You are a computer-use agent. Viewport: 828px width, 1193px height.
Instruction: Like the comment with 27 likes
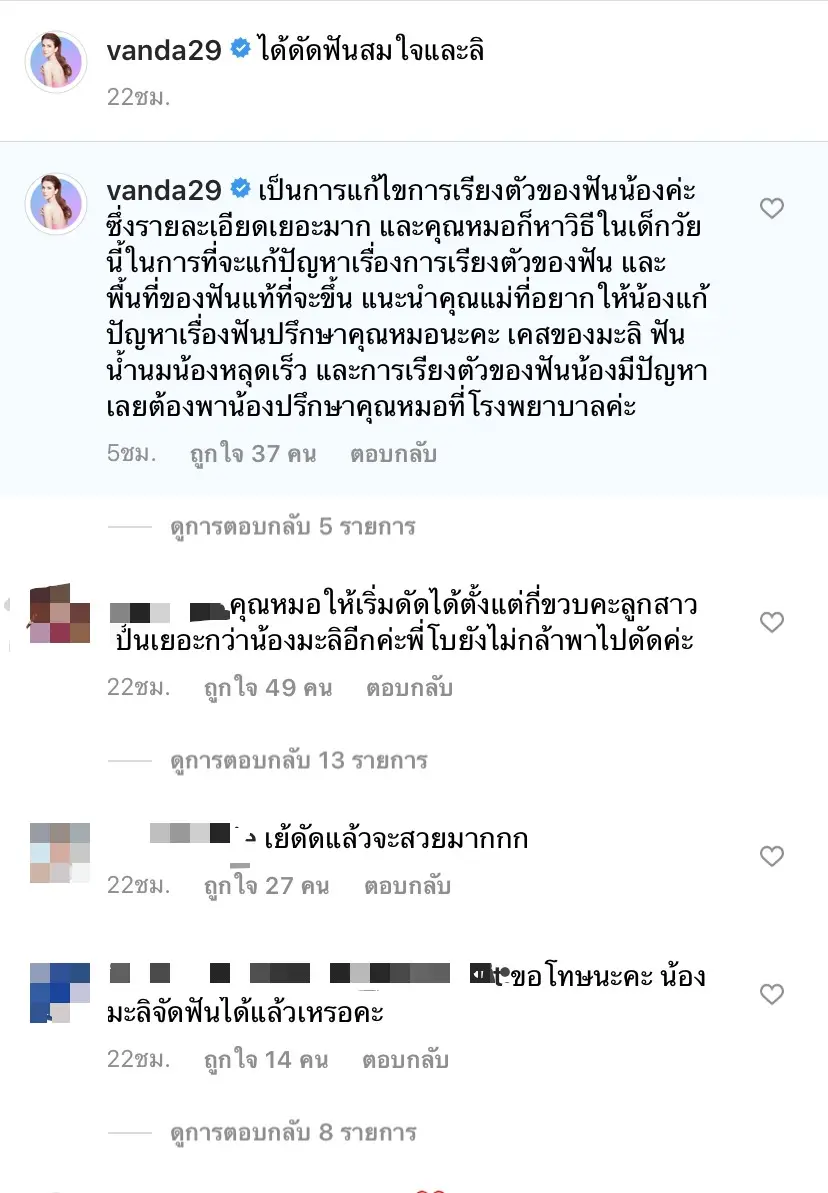click(772, 856)
